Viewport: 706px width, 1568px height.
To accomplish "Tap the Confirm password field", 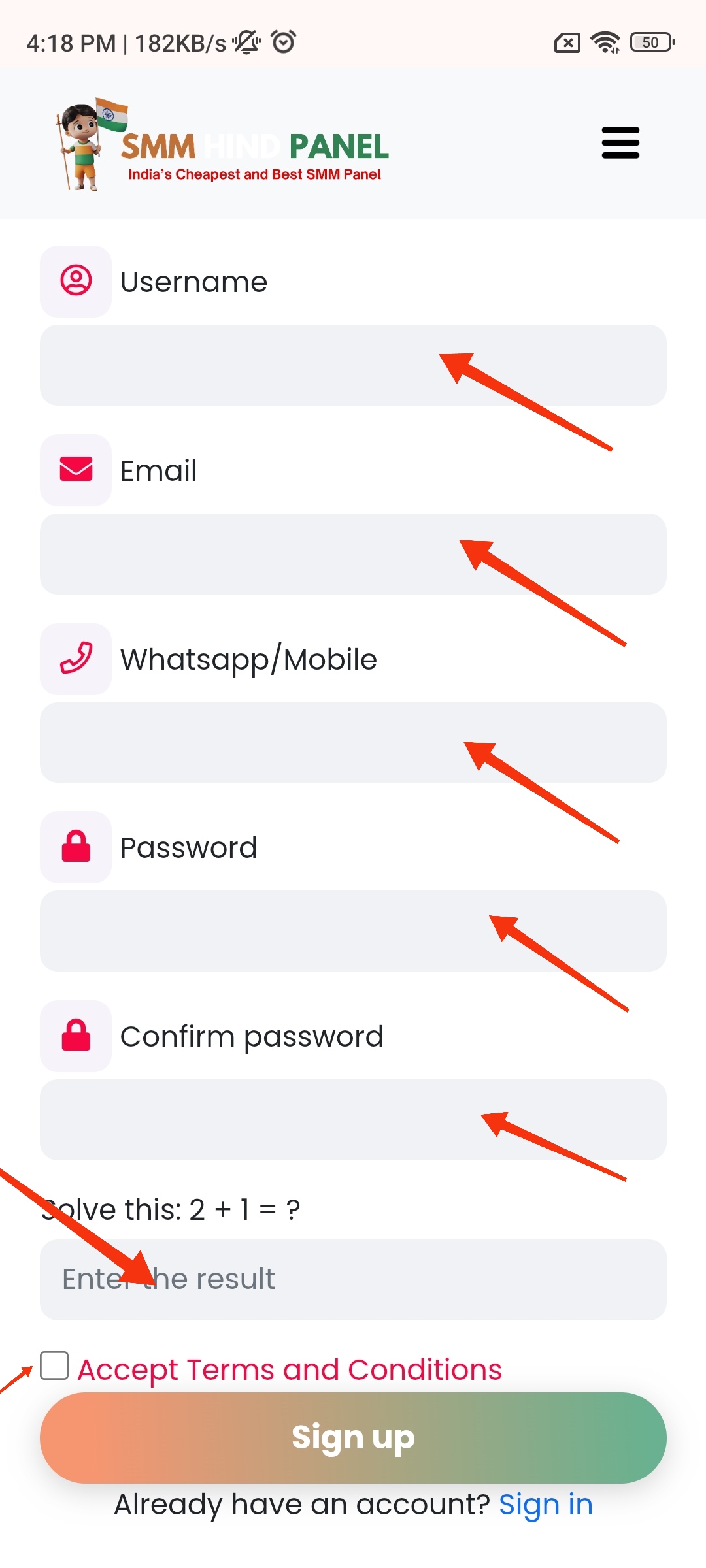I will (x=353, y=1120).
